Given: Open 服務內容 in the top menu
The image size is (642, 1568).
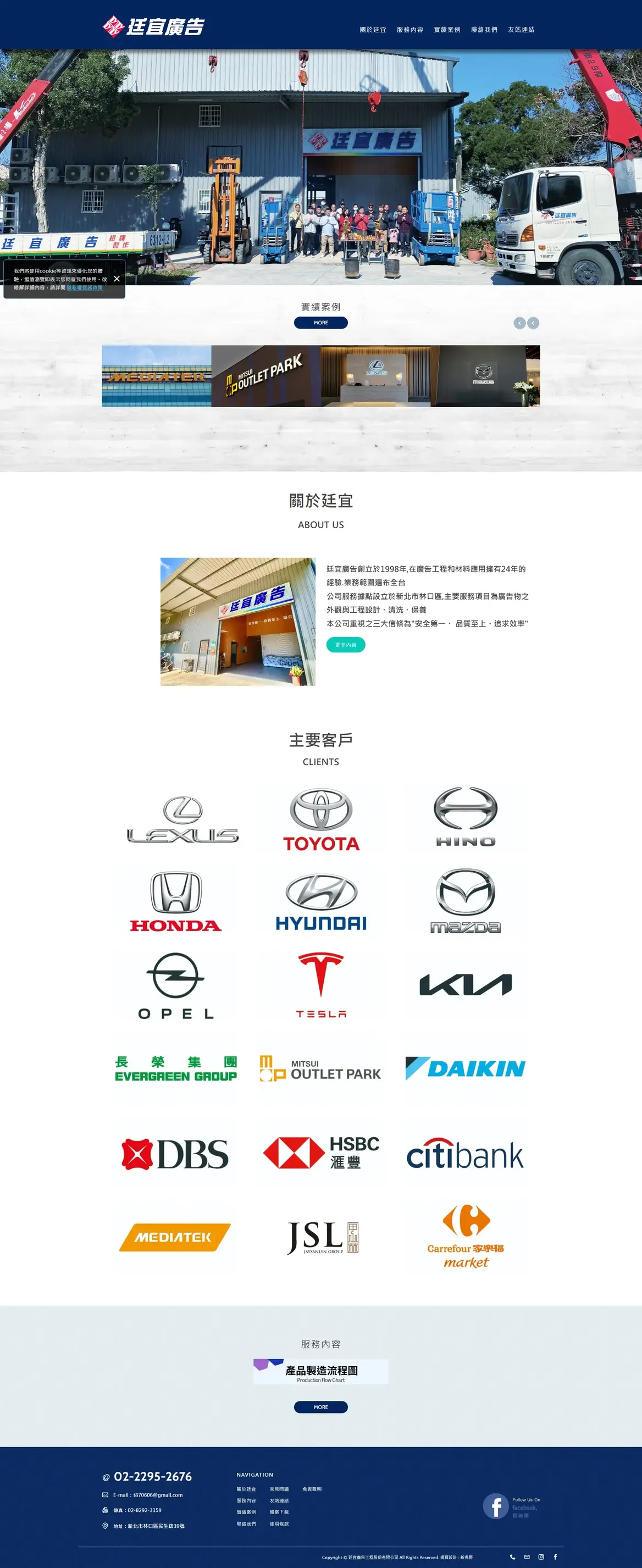Looking at the screenshot, I should pos(409,29).
